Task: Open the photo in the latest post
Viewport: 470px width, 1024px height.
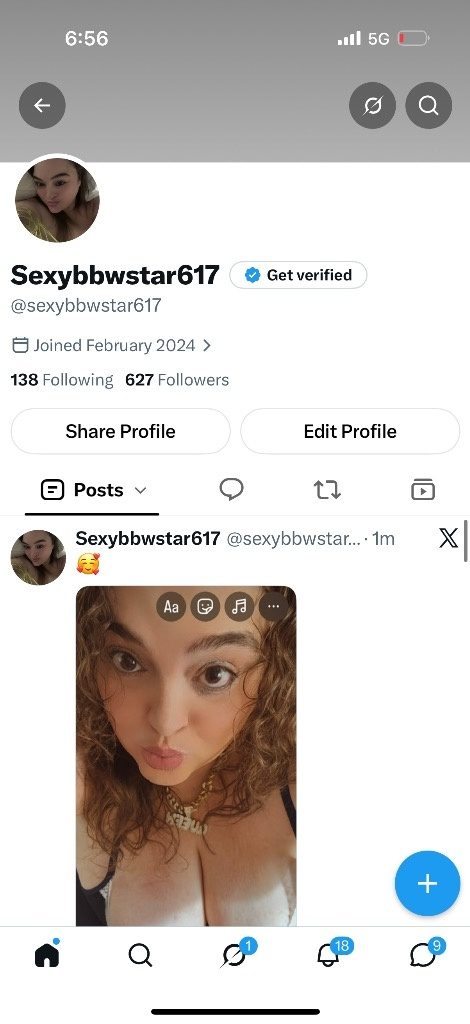Action: click(186, 756)
